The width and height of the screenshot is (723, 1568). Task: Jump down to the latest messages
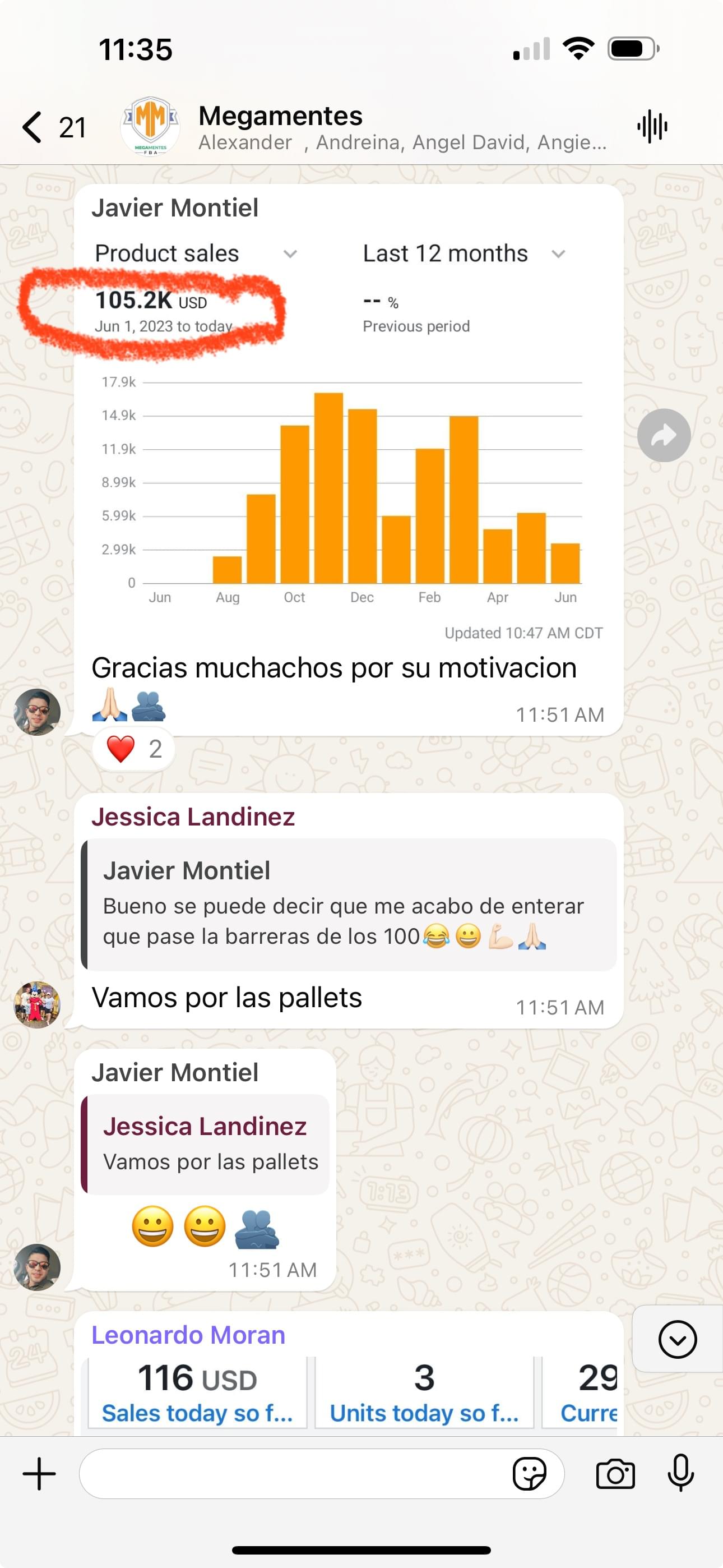(676, 1339)
